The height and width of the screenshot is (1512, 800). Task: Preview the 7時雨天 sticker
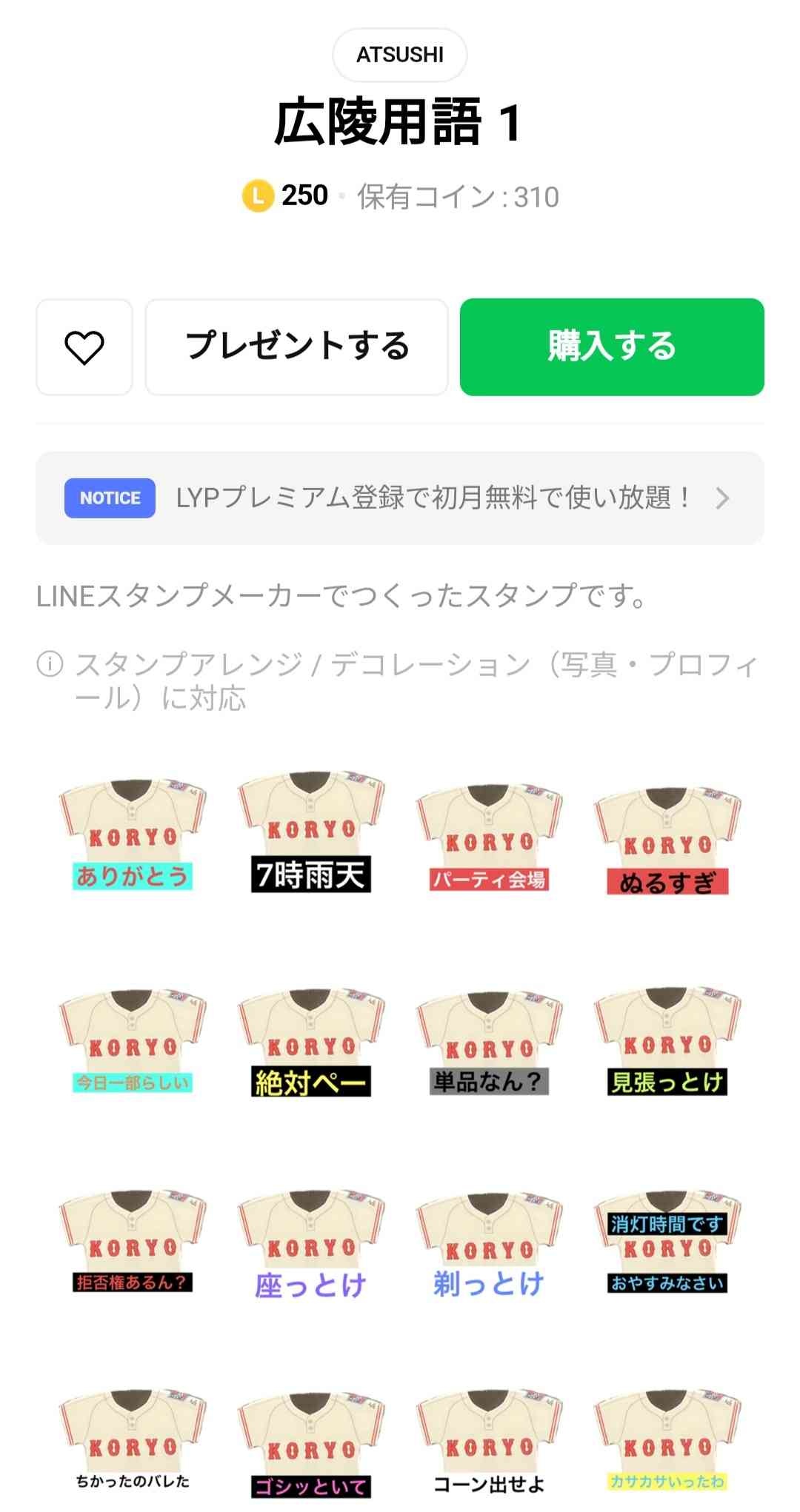click(x=310, y=832)
